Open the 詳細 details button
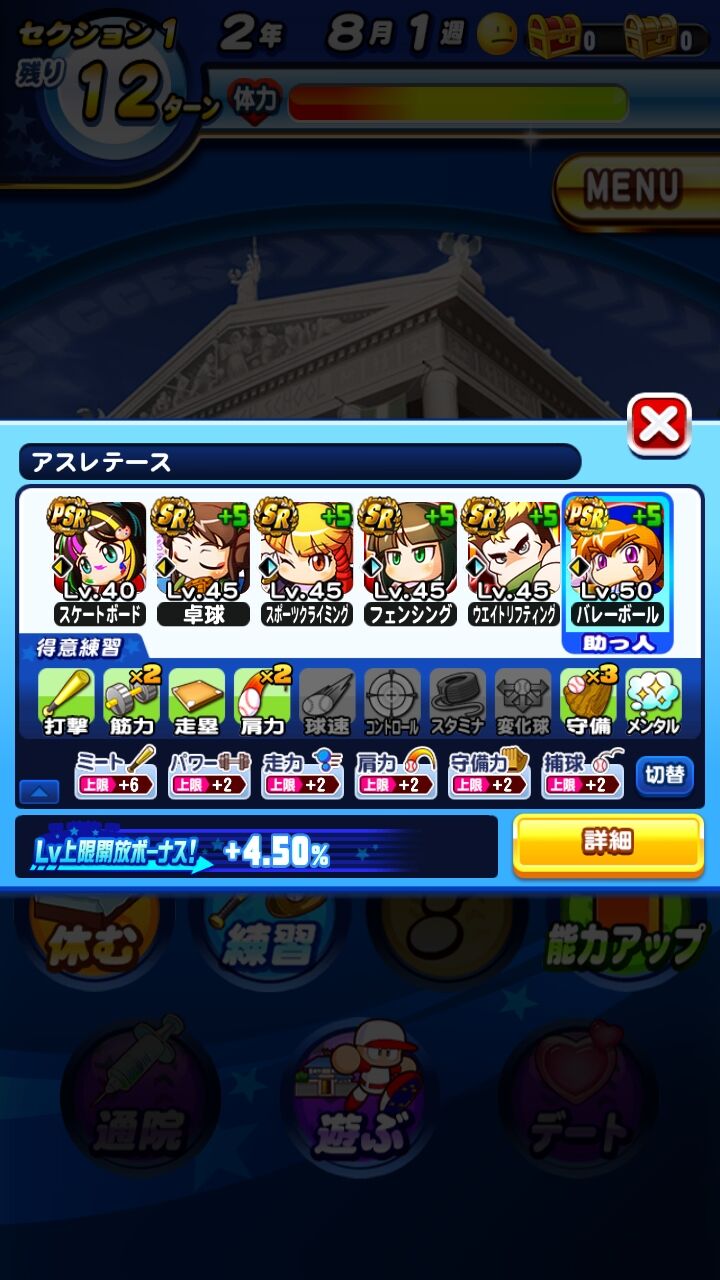Viewport: 720px width, 1280px height. 608,845
